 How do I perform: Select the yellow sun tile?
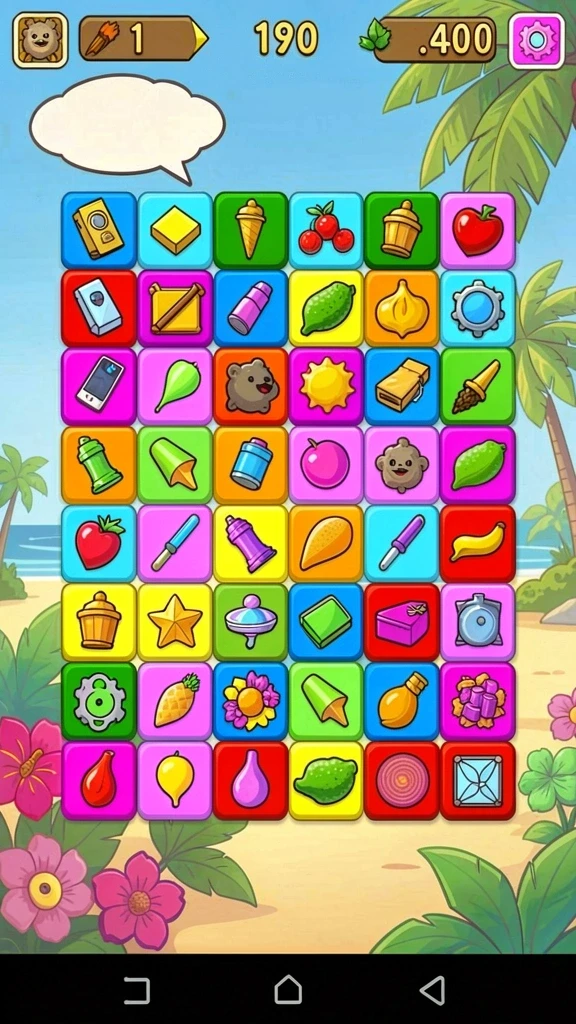point(326,387)
